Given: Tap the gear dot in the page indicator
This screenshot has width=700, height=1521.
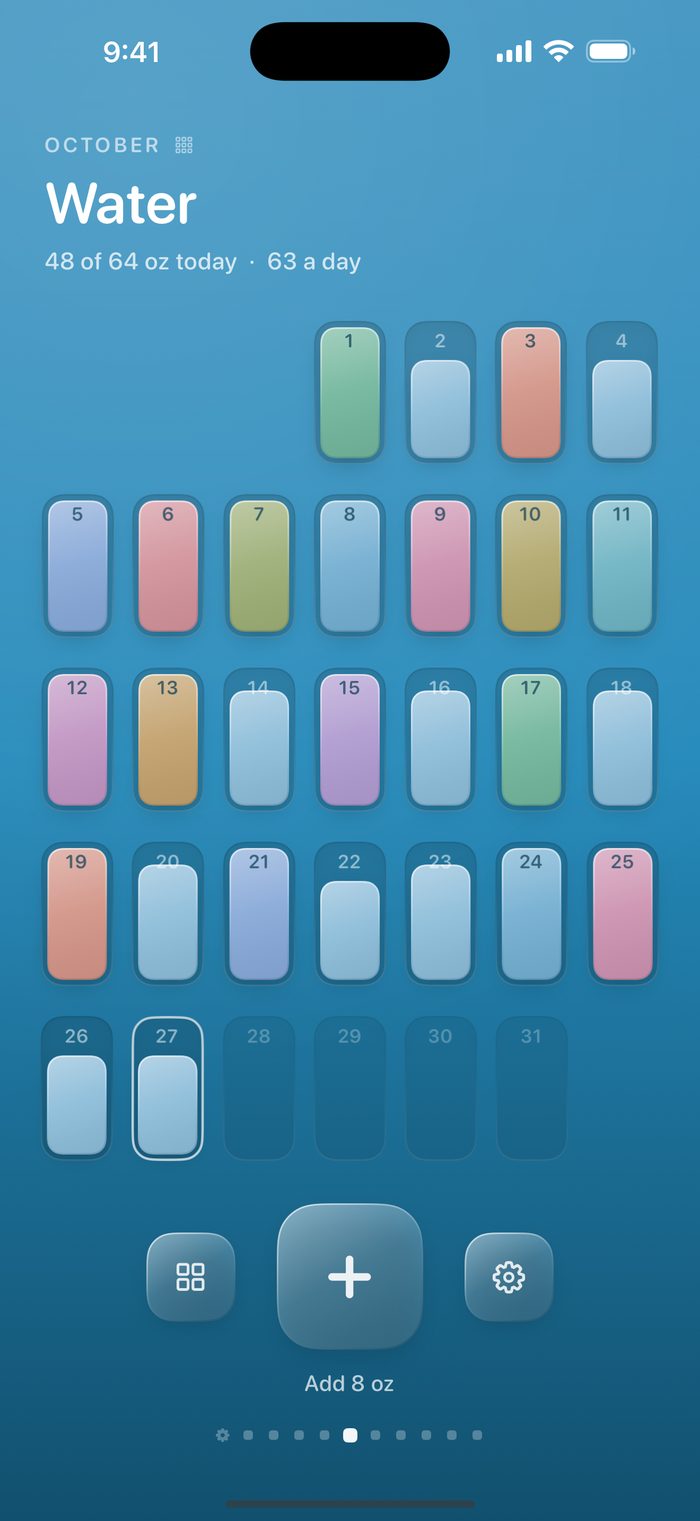Looking at the screenshot, I should (x=222, y=1435).
